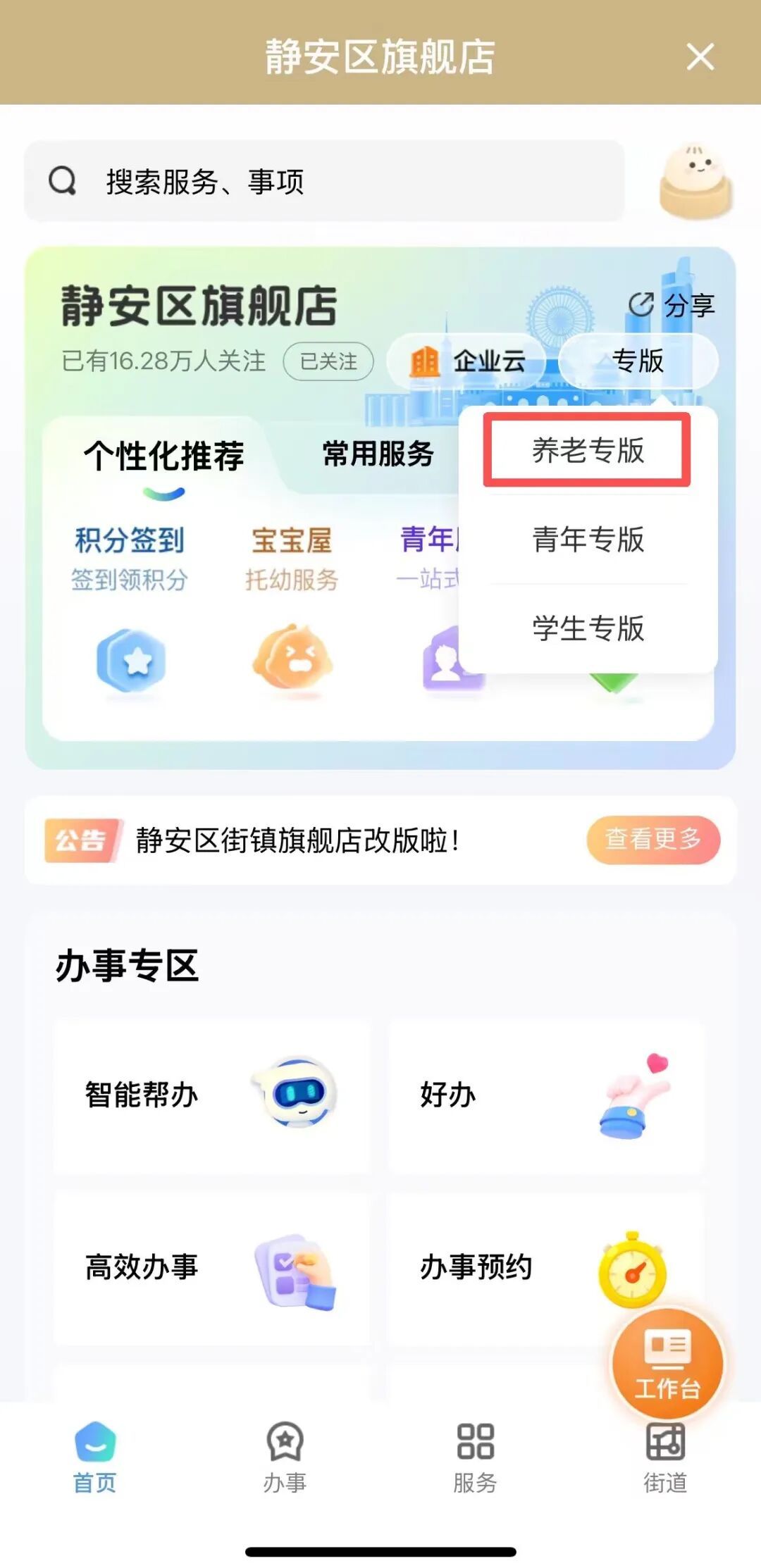Switch to the 常用服务 tab
761x1568 pixels.
pyautogui.click(x=378, y=454)
